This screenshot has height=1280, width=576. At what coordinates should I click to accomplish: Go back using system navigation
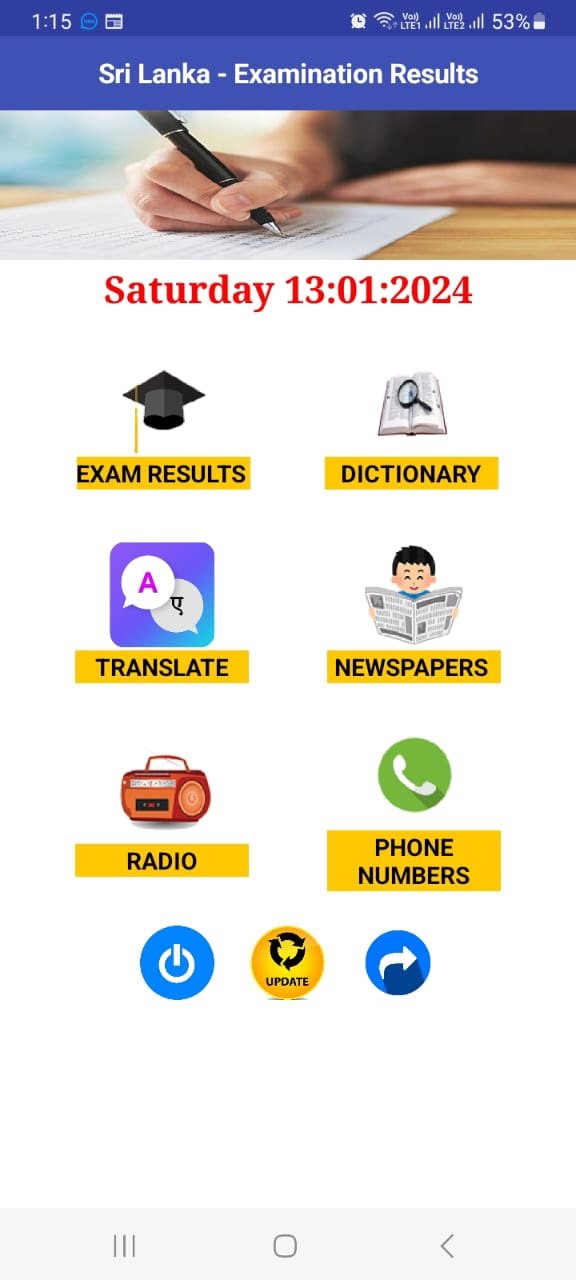point(447,1245)
